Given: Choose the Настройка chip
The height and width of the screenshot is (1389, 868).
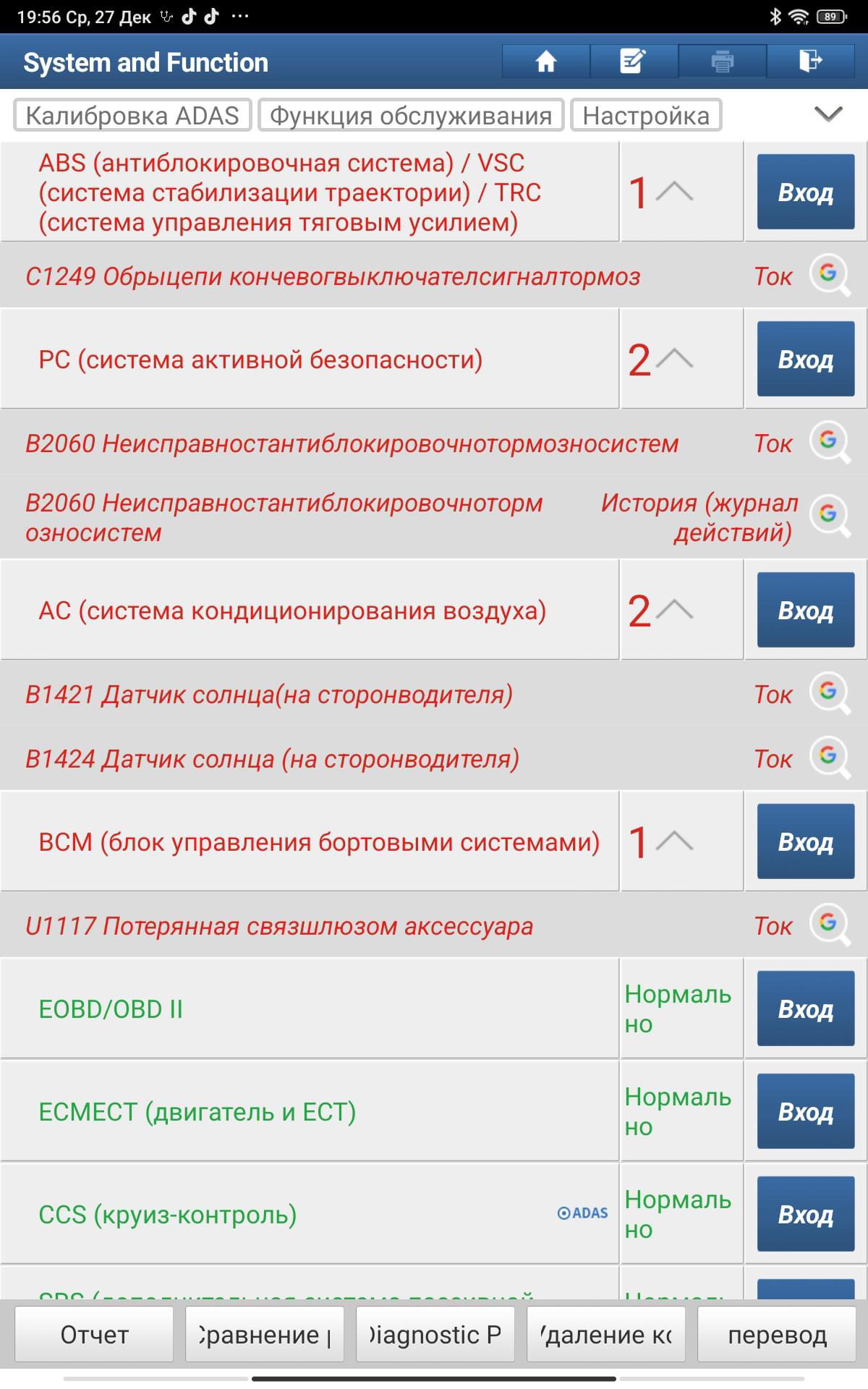Looking at the screenshot, I should (646, 116).
